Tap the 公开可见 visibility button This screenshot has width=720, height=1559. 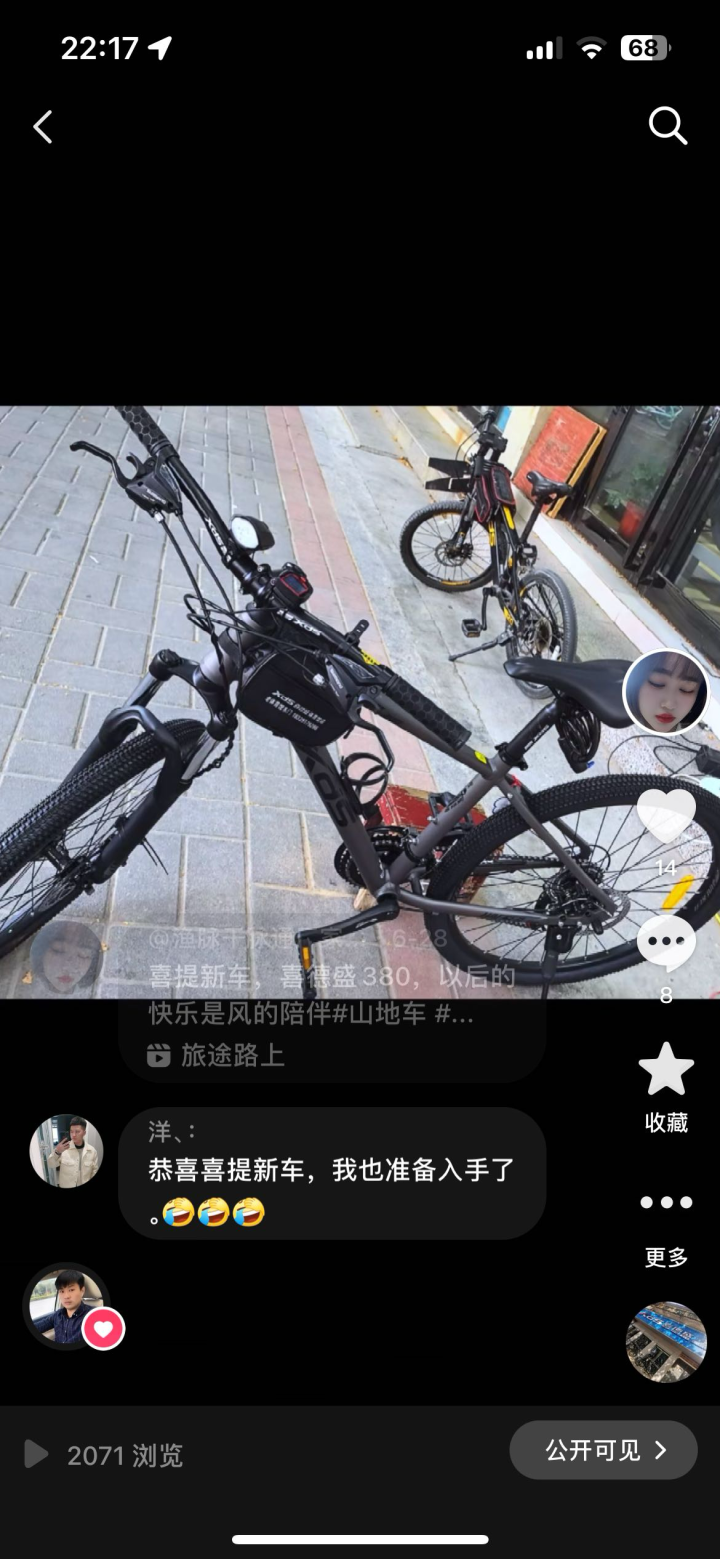[603, 1450]
